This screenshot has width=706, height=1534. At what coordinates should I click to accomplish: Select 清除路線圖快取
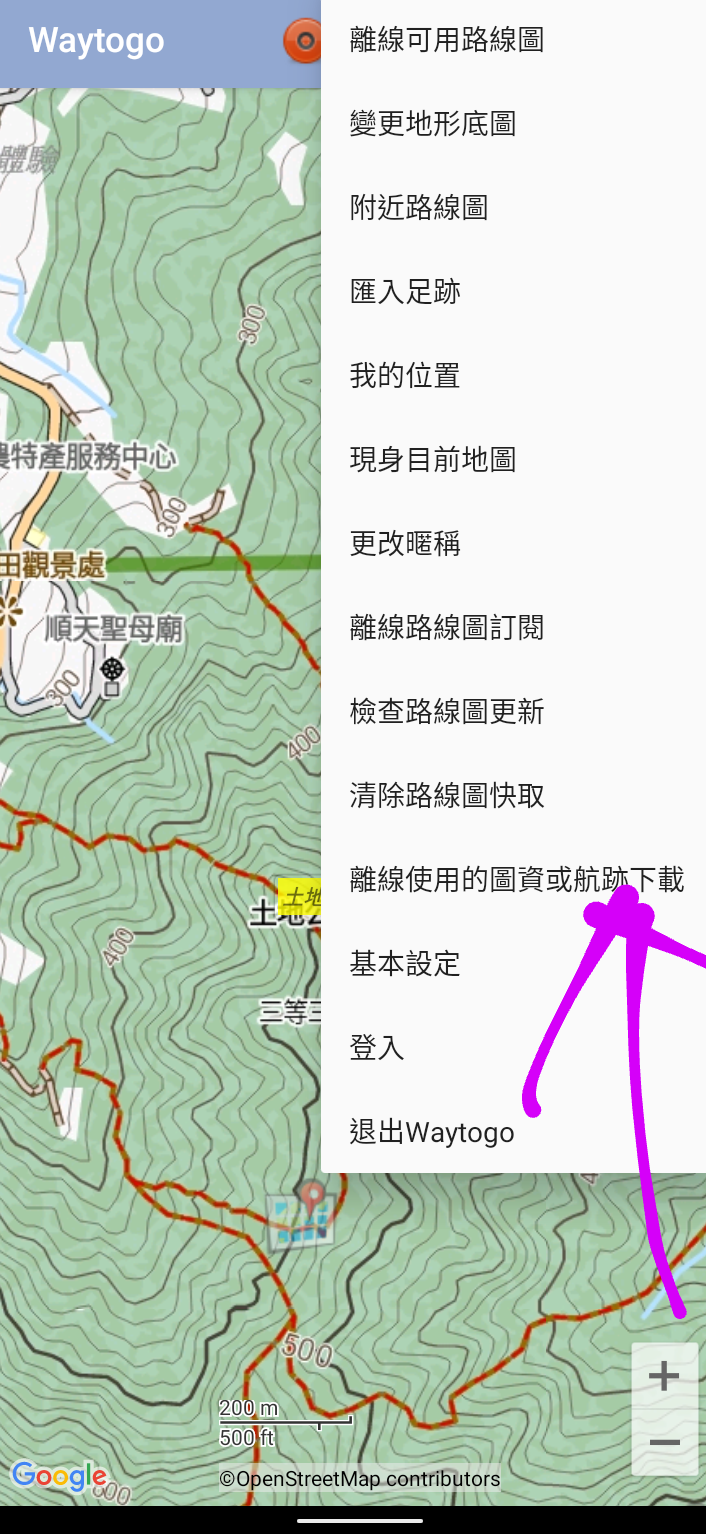[513, 796]
